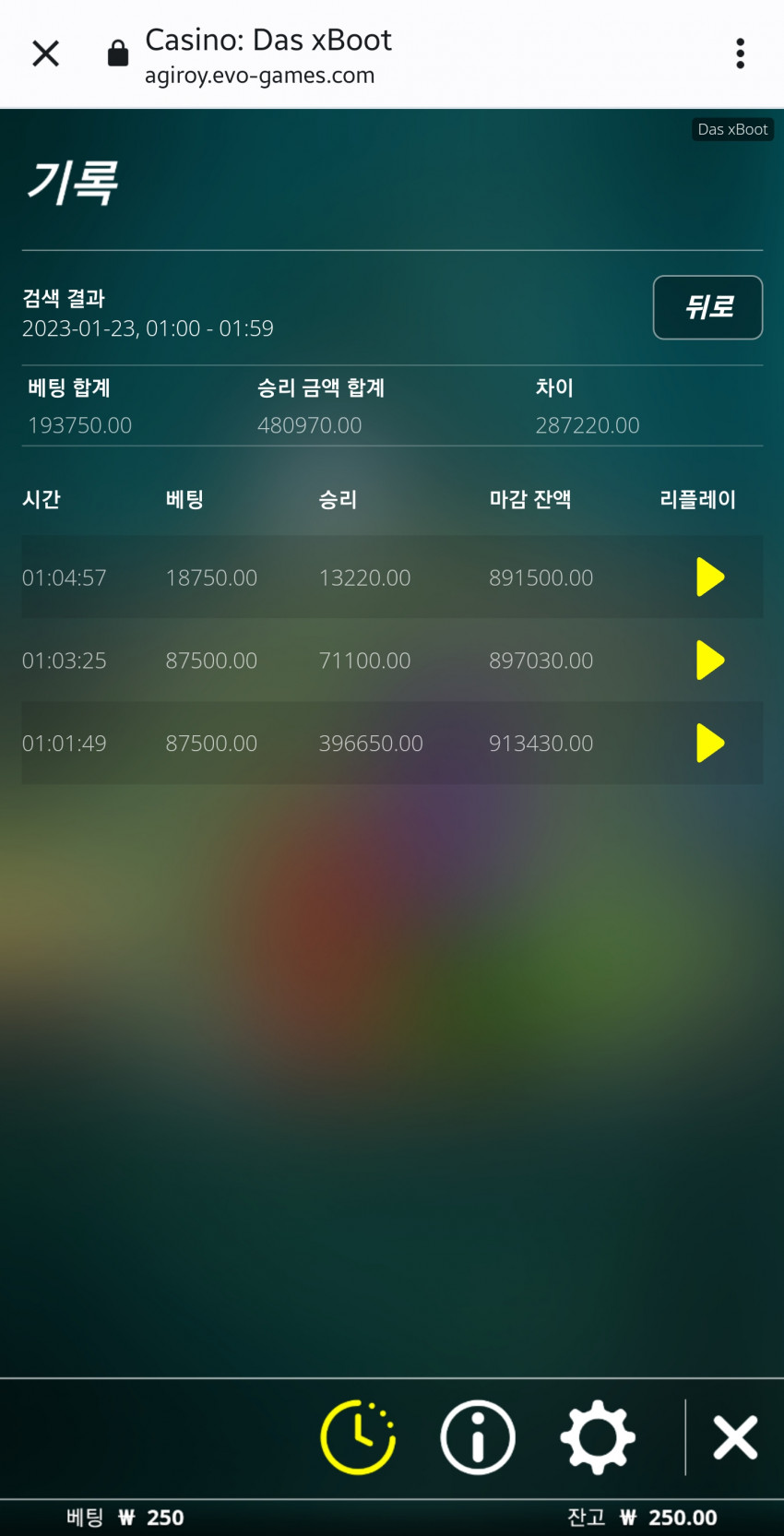Screen dimensions: 784x1536
Task: Replay the 01:03:25 game round
Action: coord(709,661)
